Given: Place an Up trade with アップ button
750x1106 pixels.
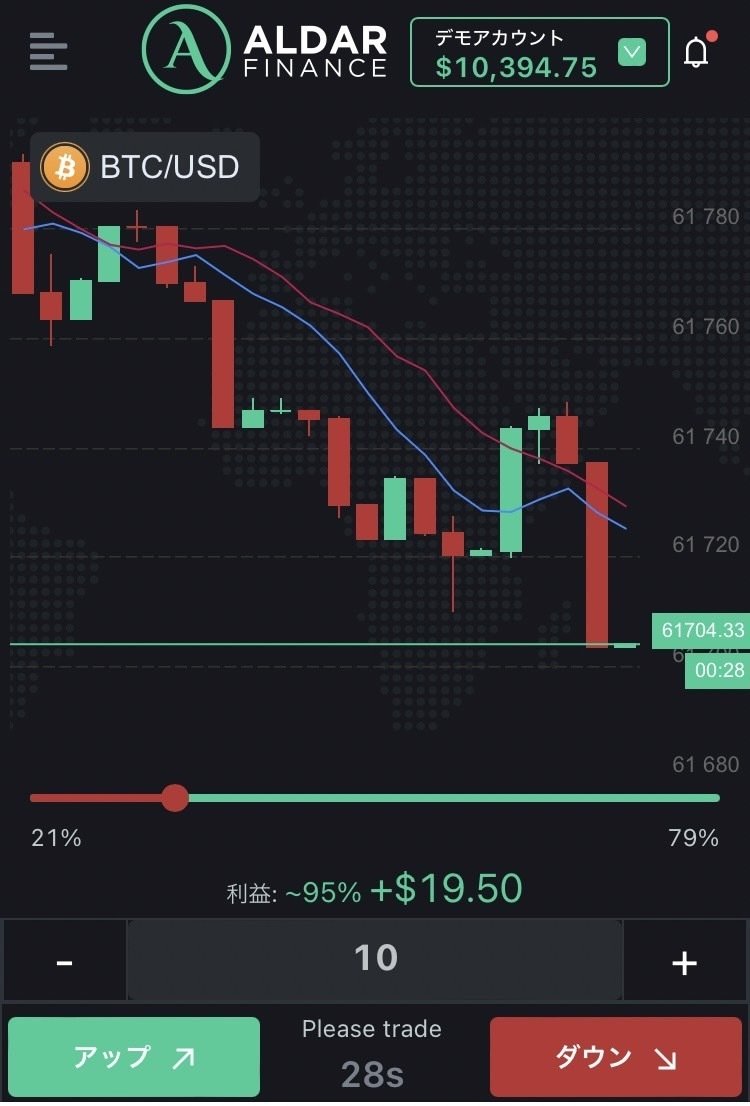Looking at the screenshot, I should pos(134,1057).
